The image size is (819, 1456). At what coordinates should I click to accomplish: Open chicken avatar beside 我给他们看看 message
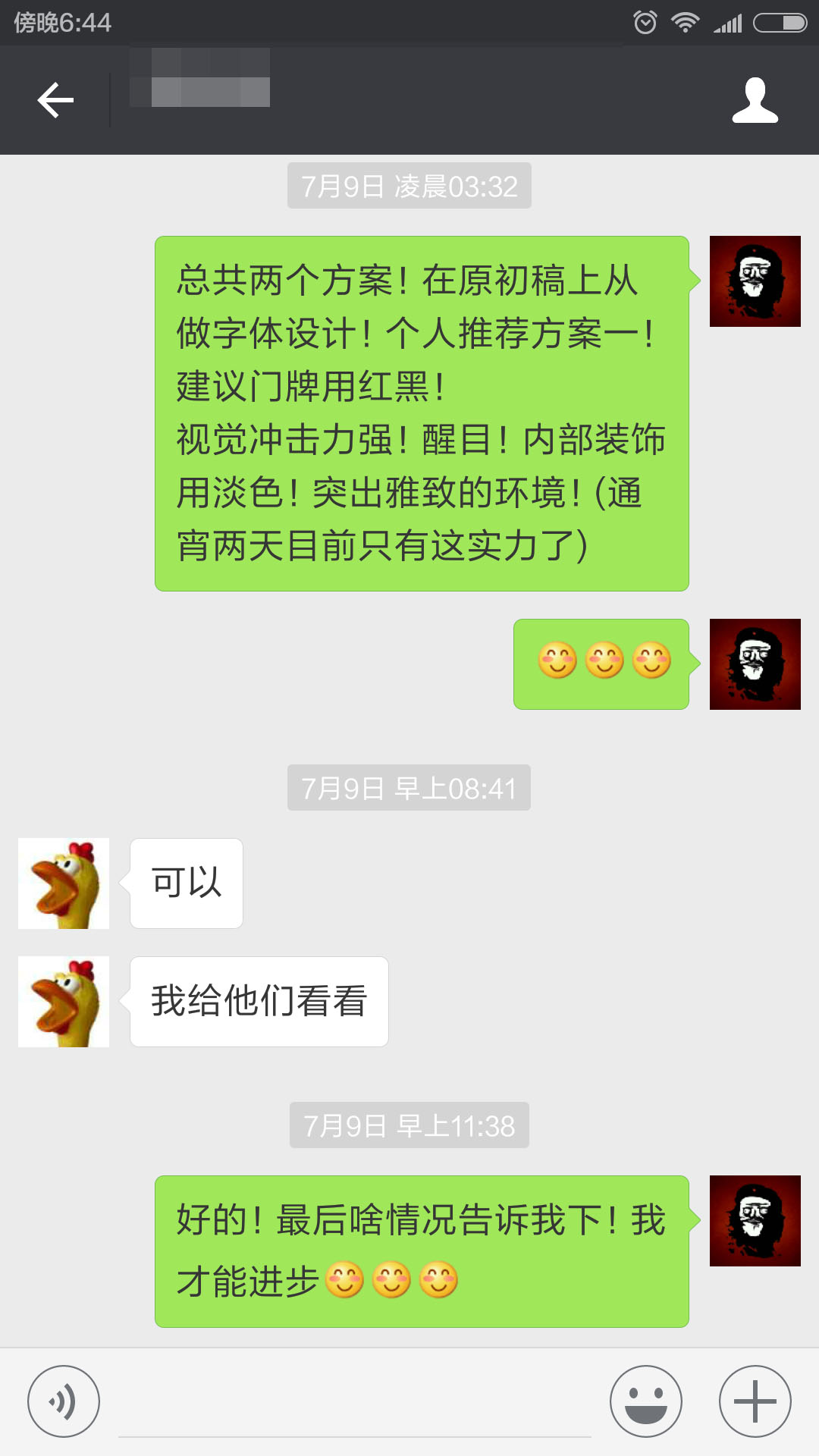[x=64, y=1002]
